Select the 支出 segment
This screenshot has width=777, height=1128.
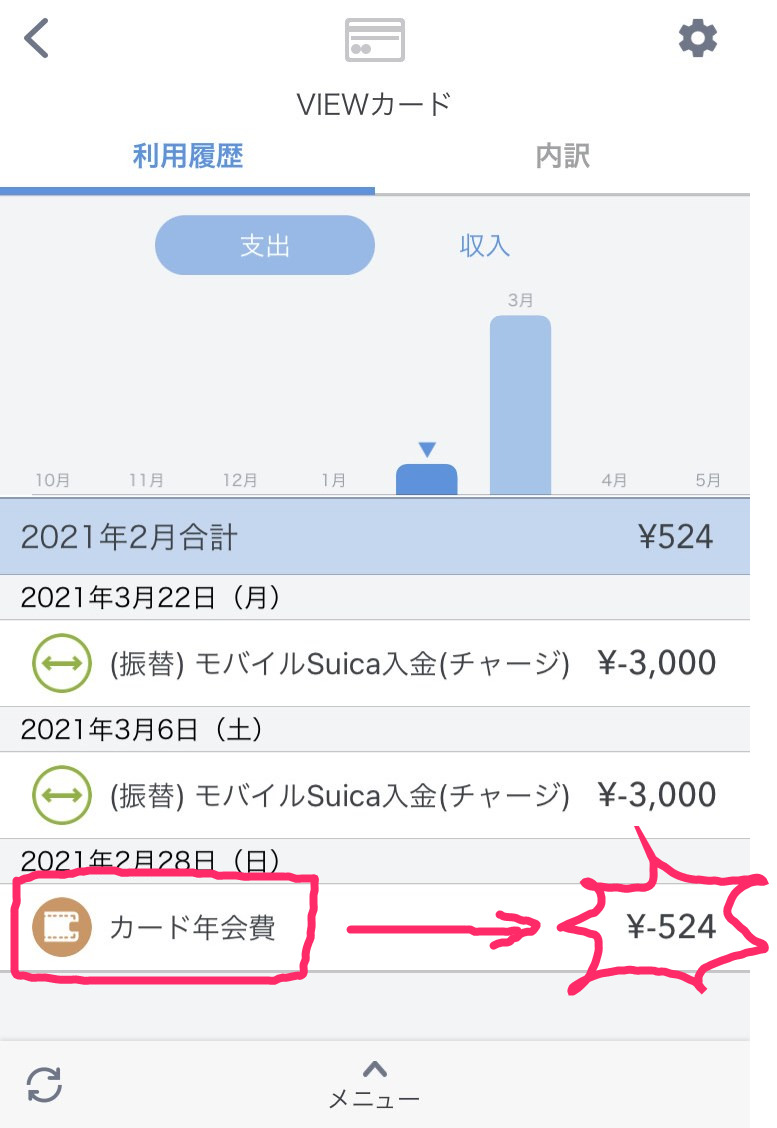(x=265, y=246)
